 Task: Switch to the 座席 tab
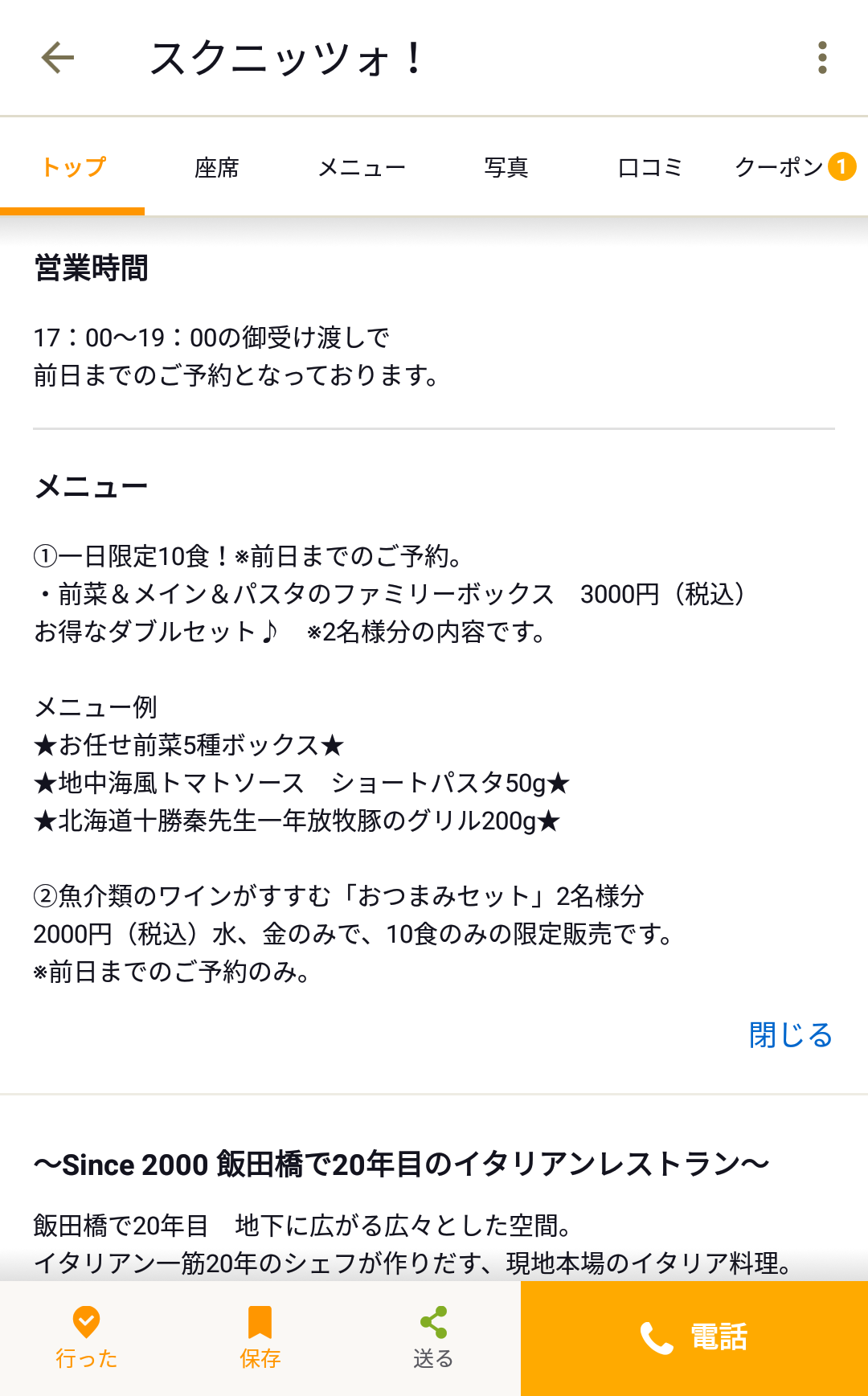217,167
